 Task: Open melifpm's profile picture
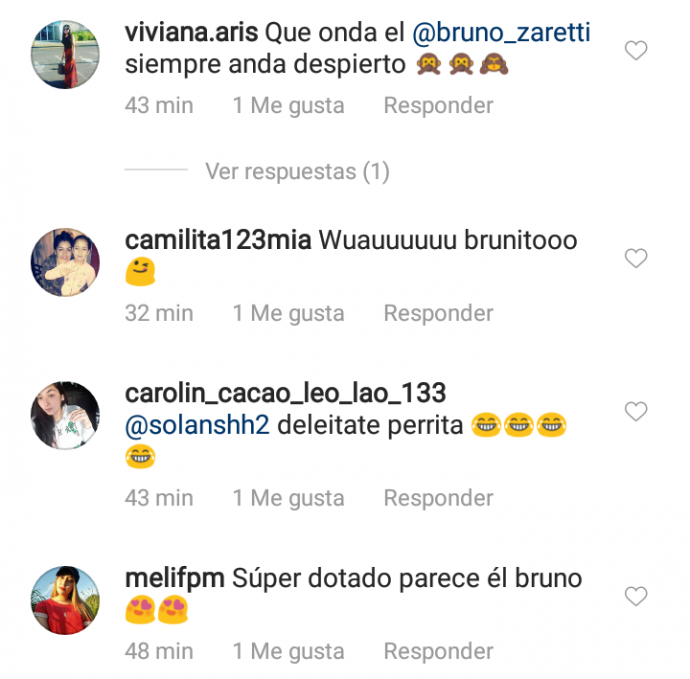66,600
